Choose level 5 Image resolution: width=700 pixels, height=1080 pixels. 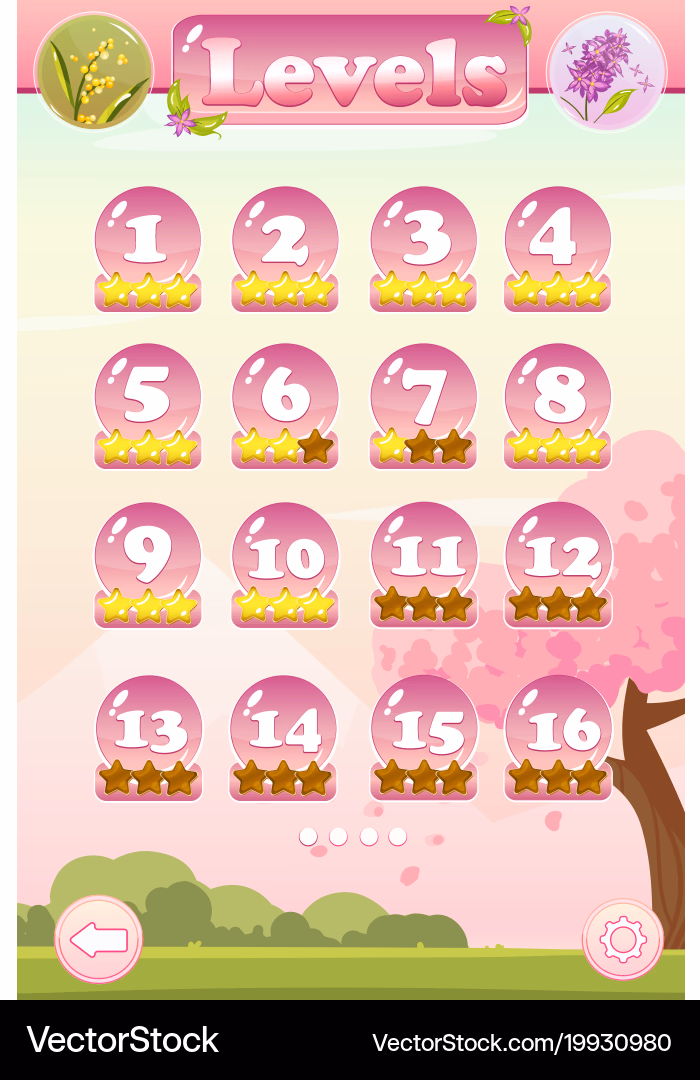(x=147, y=406)
